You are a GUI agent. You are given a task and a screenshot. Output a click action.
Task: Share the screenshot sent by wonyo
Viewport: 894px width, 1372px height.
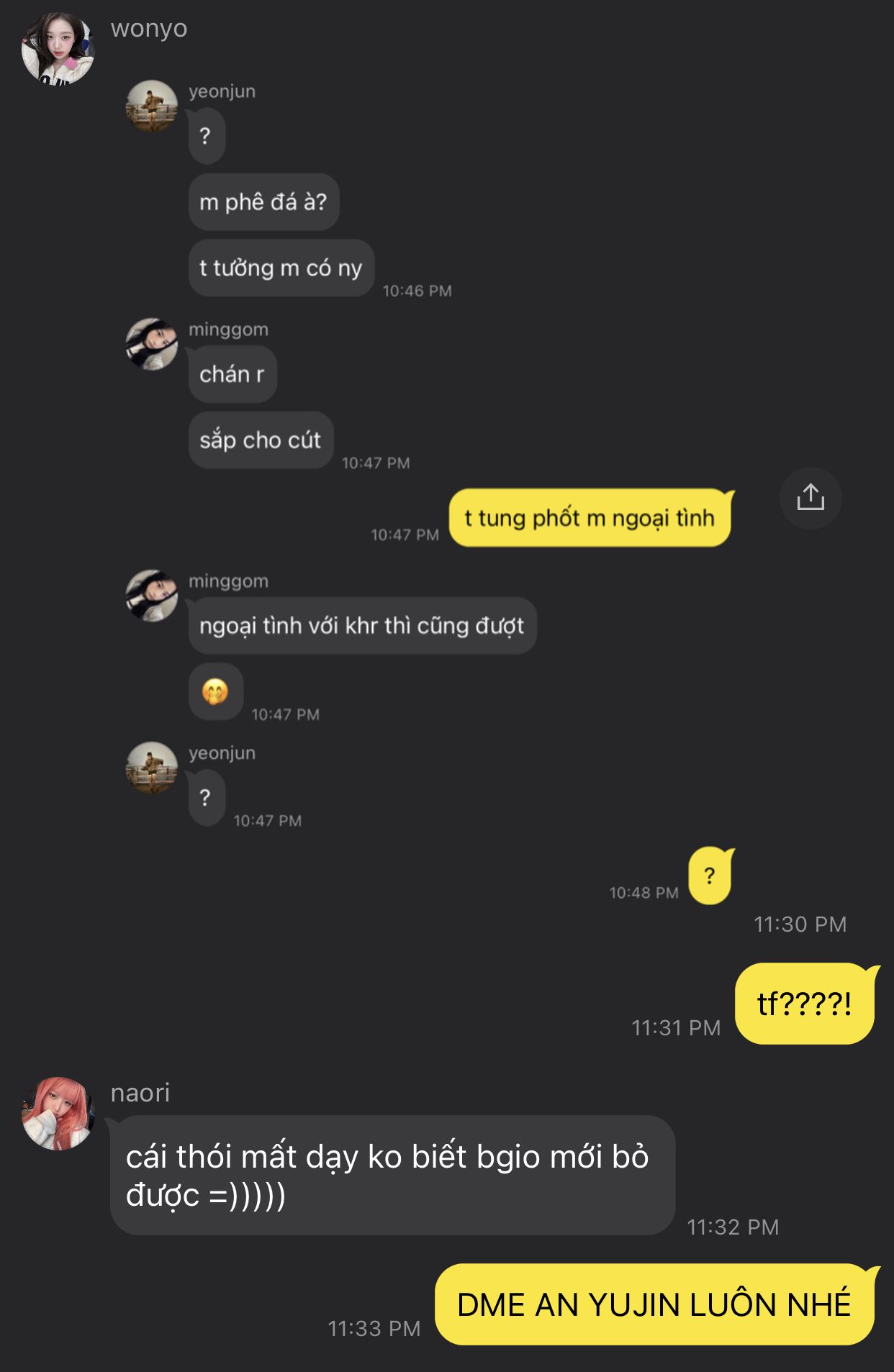[x=811, y=498]
